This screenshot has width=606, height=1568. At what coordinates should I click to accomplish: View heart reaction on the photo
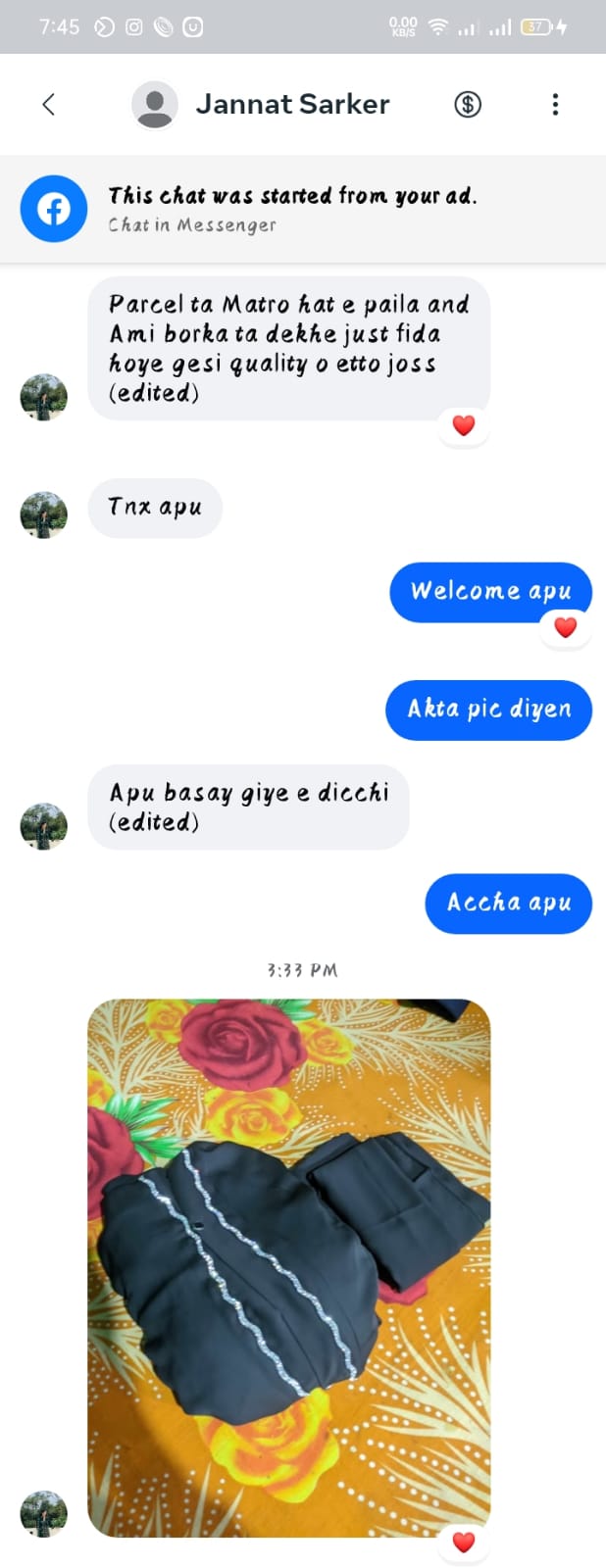[464, 1542]
